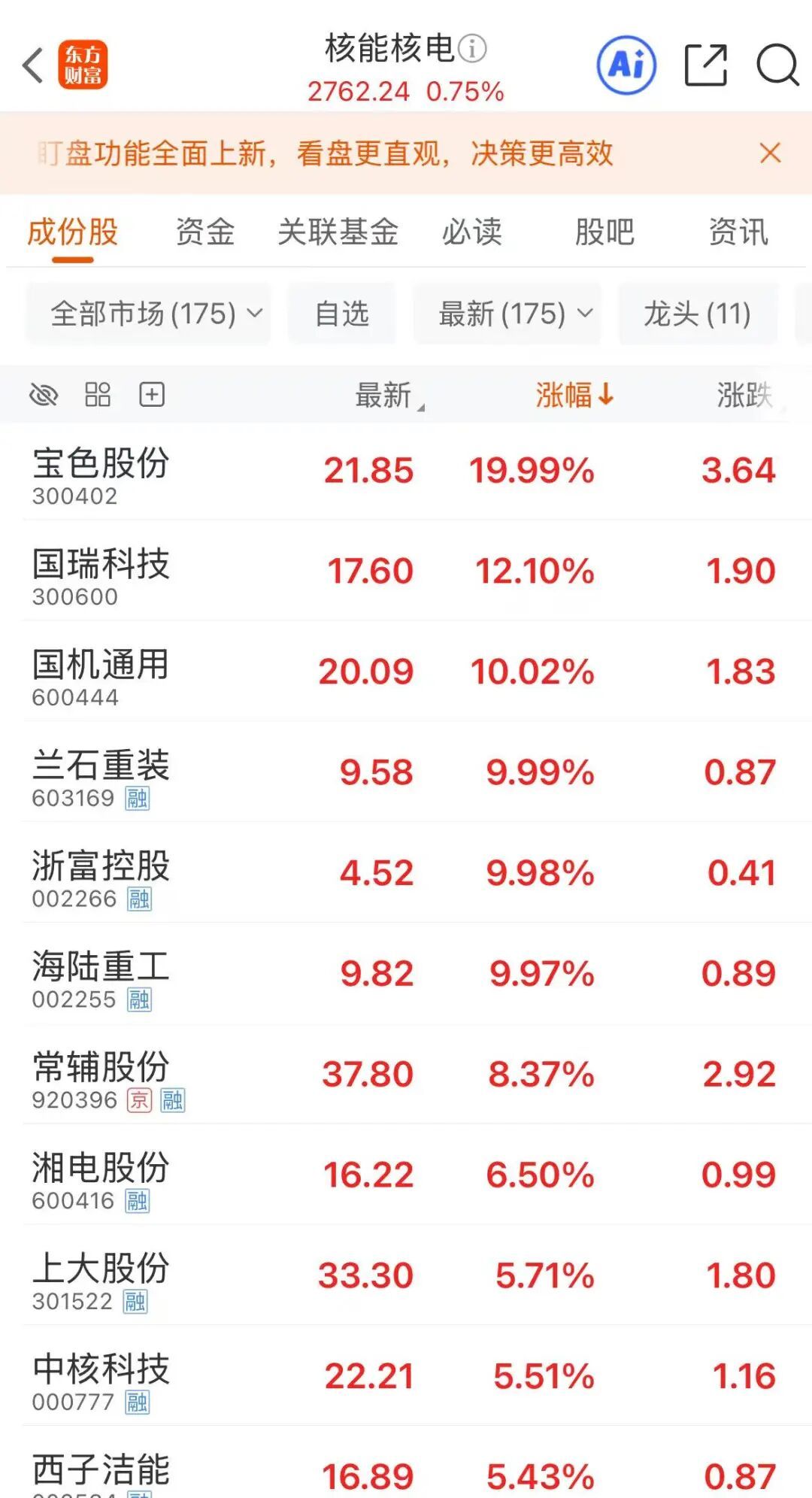This screenshot has width=812, height=1498.
Task: Open the search magnifier
Action: [777, 65]
